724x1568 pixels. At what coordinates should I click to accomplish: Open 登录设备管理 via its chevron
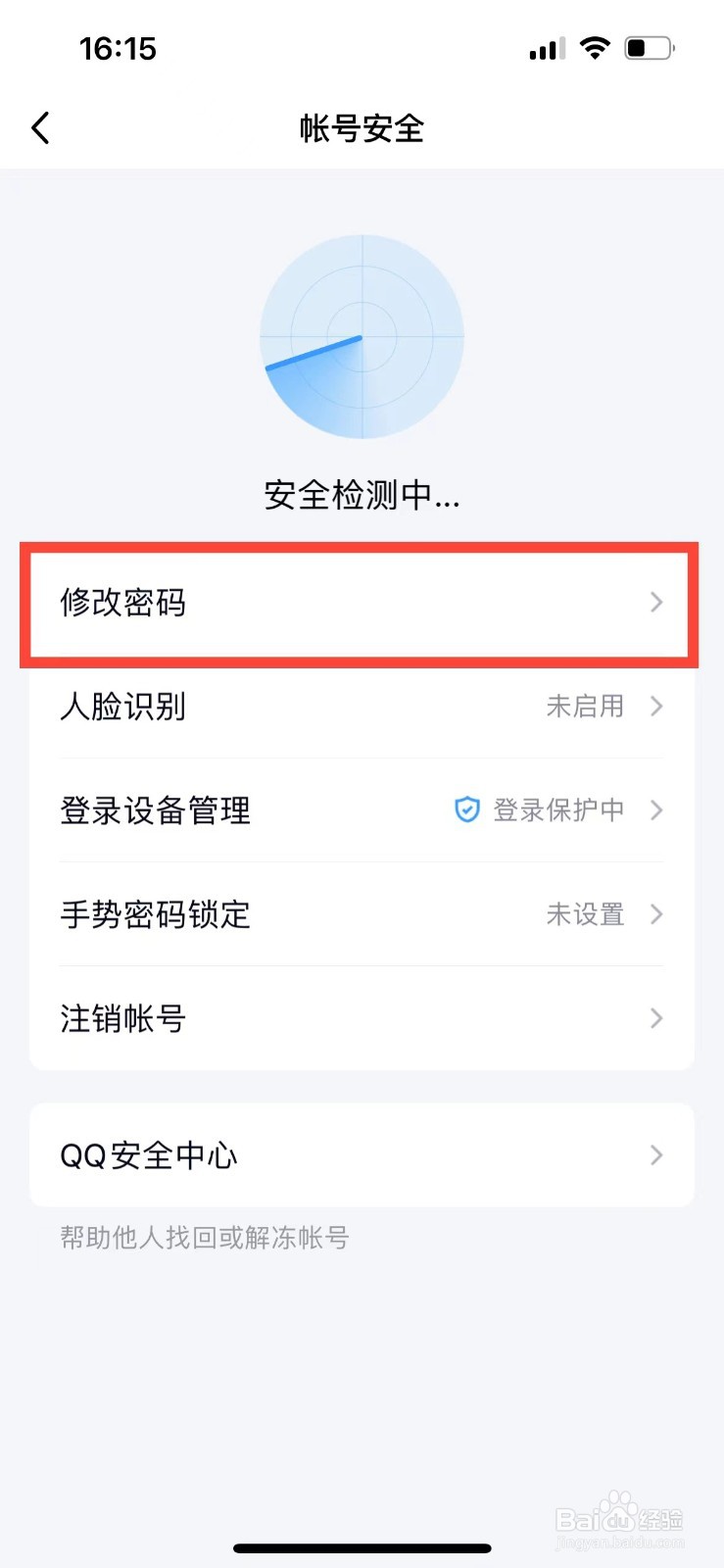pos(655,810)
